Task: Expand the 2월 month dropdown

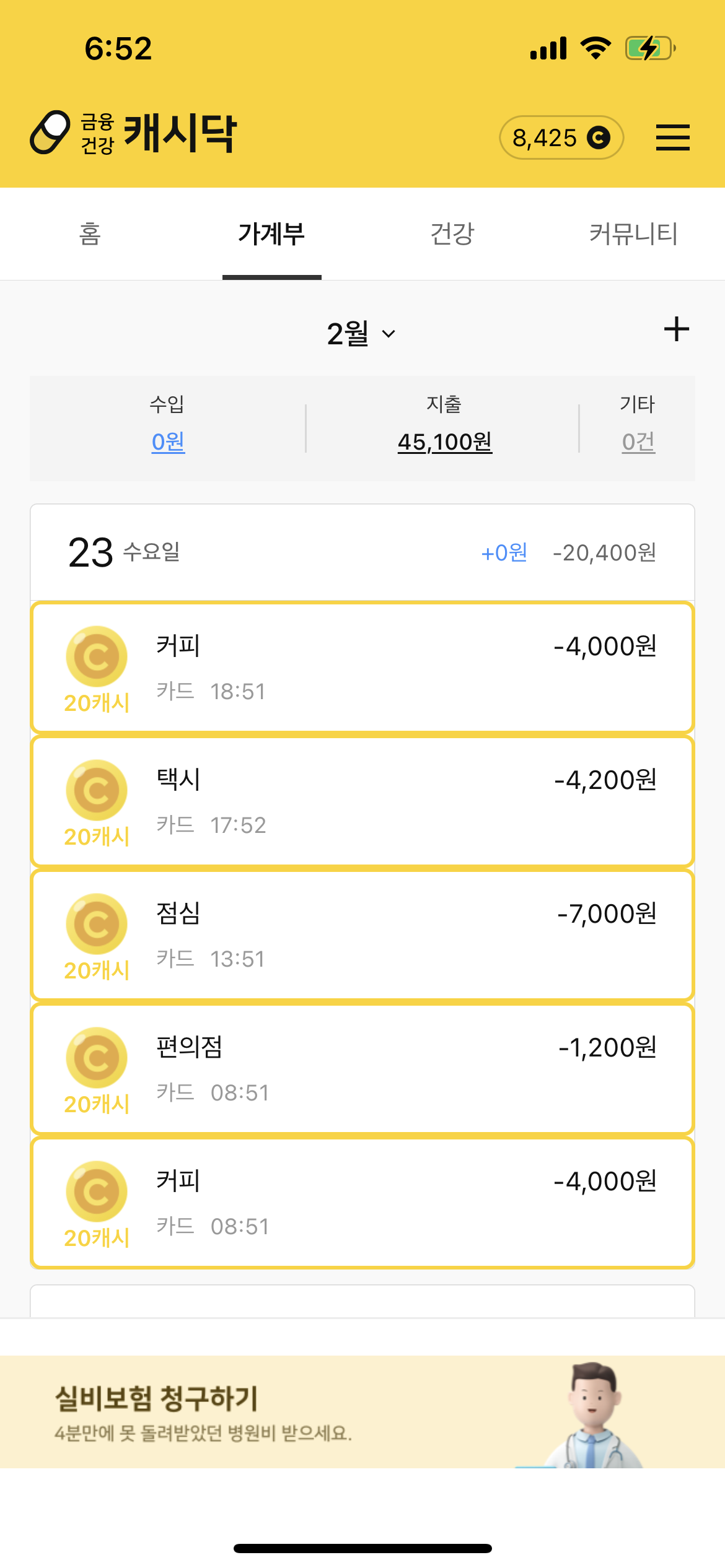Action: pyautogui.click(x=361, y=334)
